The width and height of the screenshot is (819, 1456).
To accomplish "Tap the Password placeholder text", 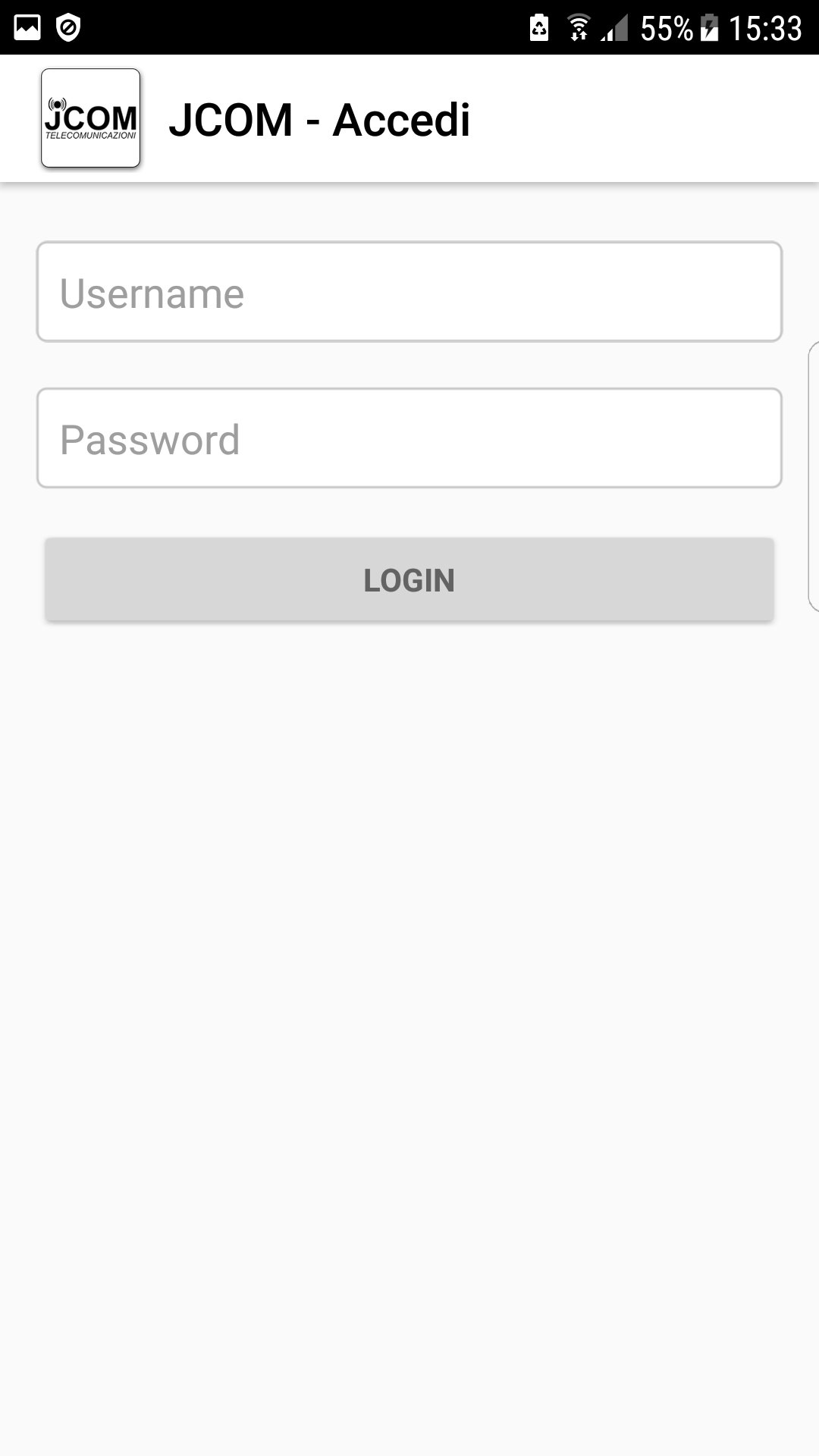I will click(149, 438).
